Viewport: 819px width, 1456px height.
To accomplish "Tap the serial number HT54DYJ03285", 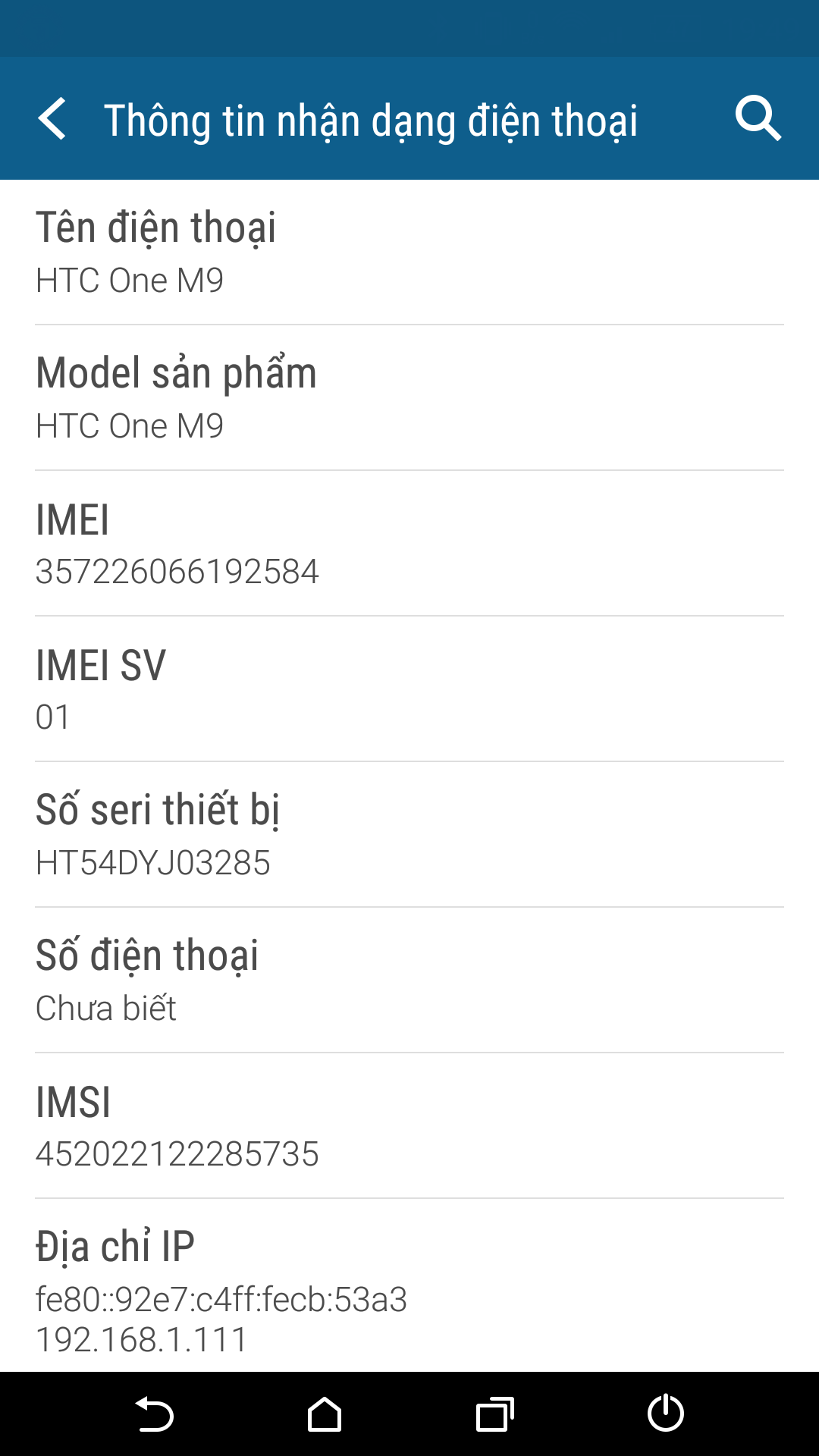I will point(153,861).
